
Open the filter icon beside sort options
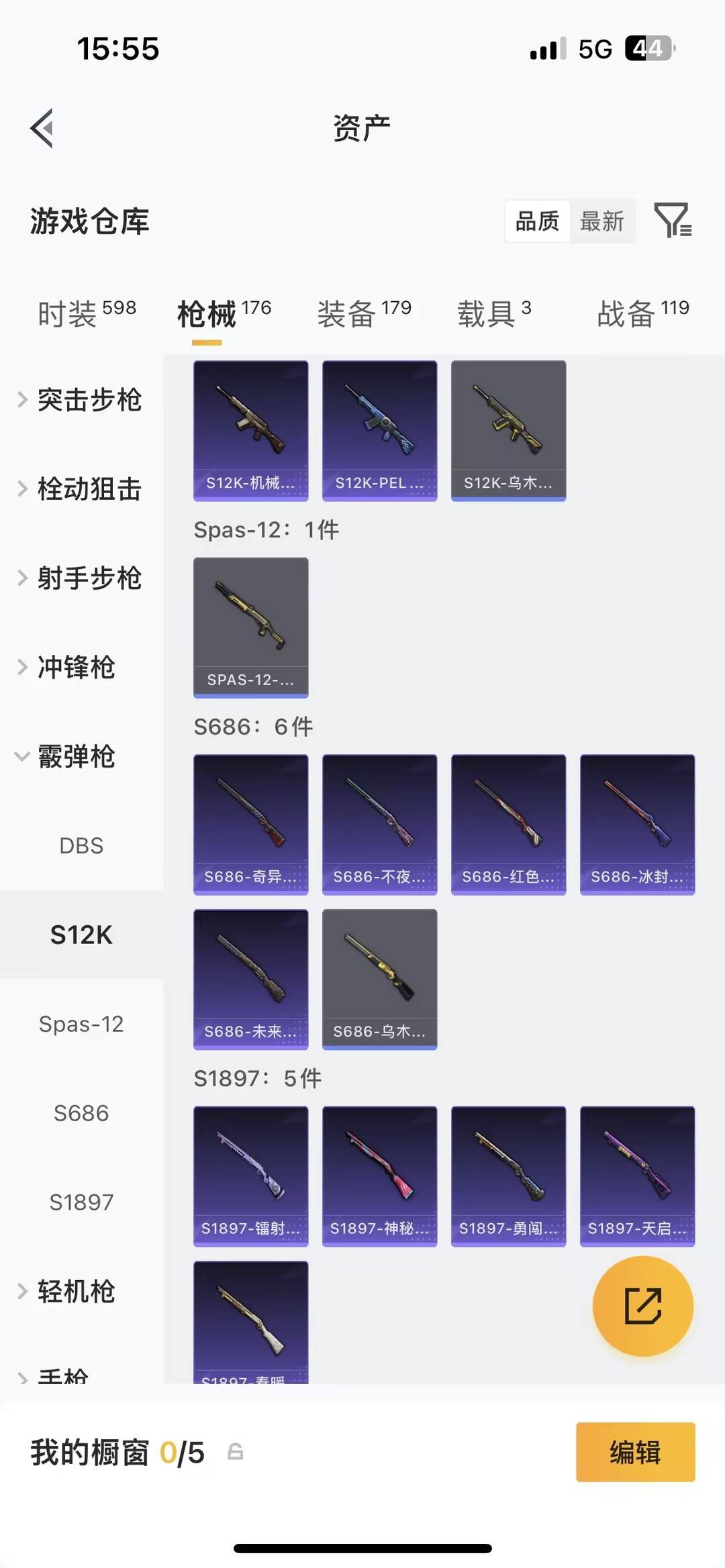coord(673,221)
